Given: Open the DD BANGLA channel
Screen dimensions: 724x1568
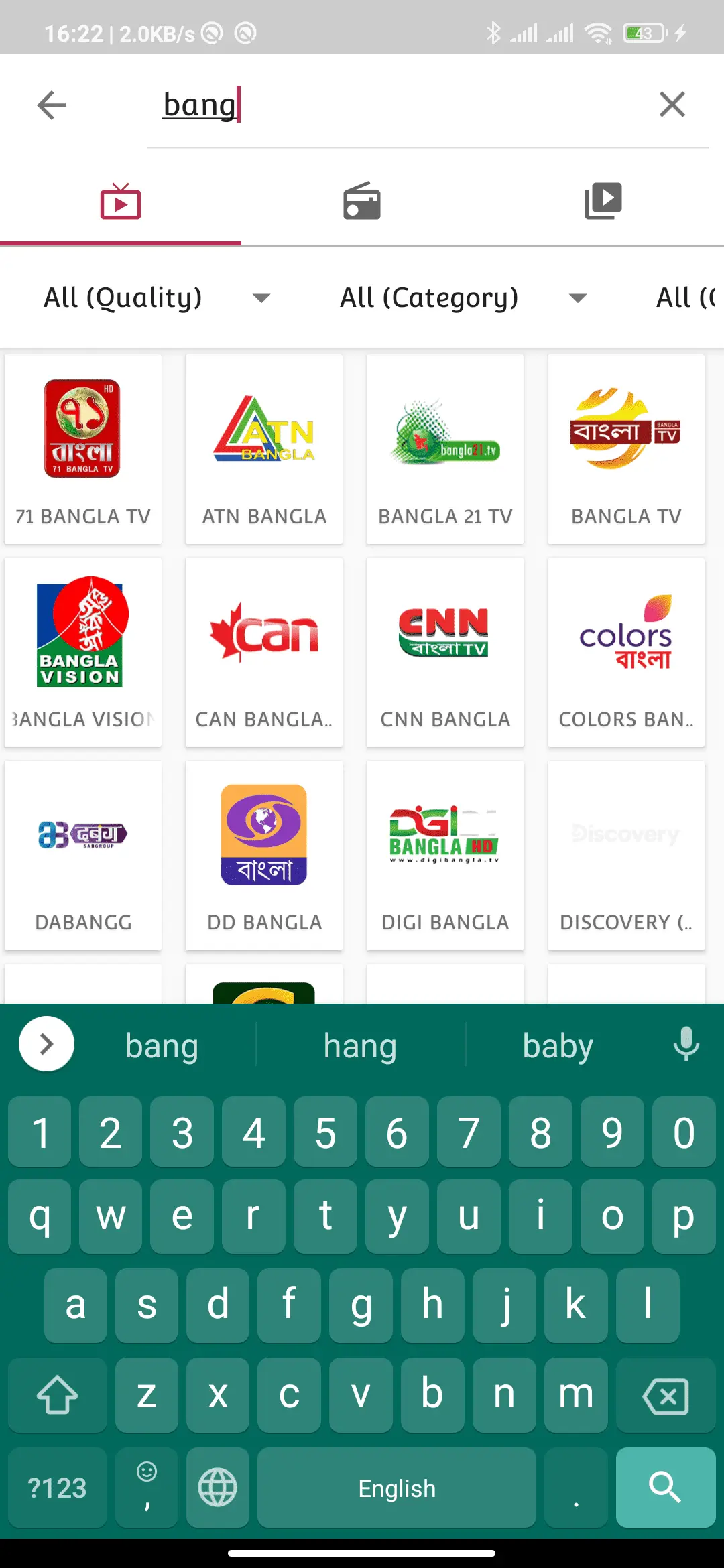Looking at the screenshot, I should (x=264, y=855).
